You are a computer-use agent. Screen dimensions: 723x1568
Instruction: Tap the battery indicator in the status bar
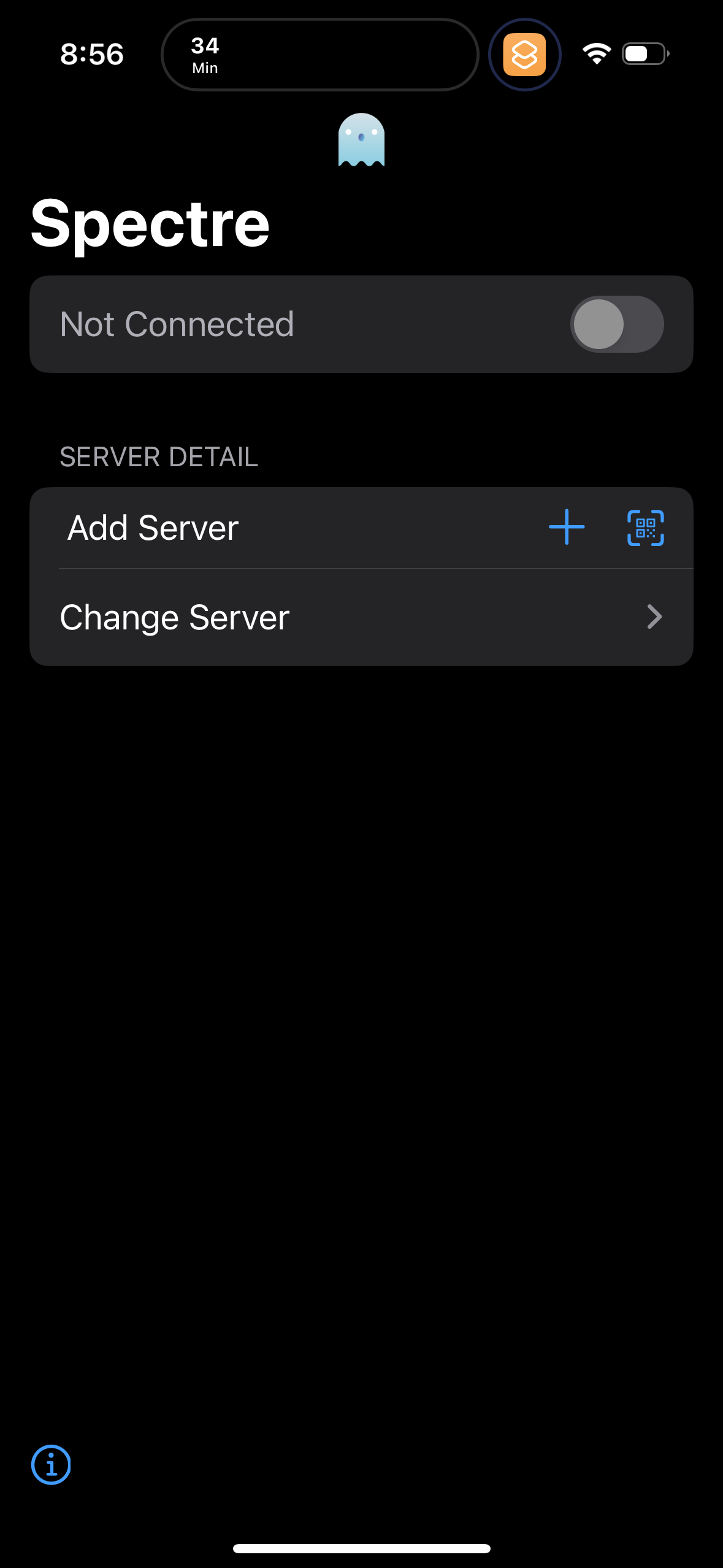642,54
